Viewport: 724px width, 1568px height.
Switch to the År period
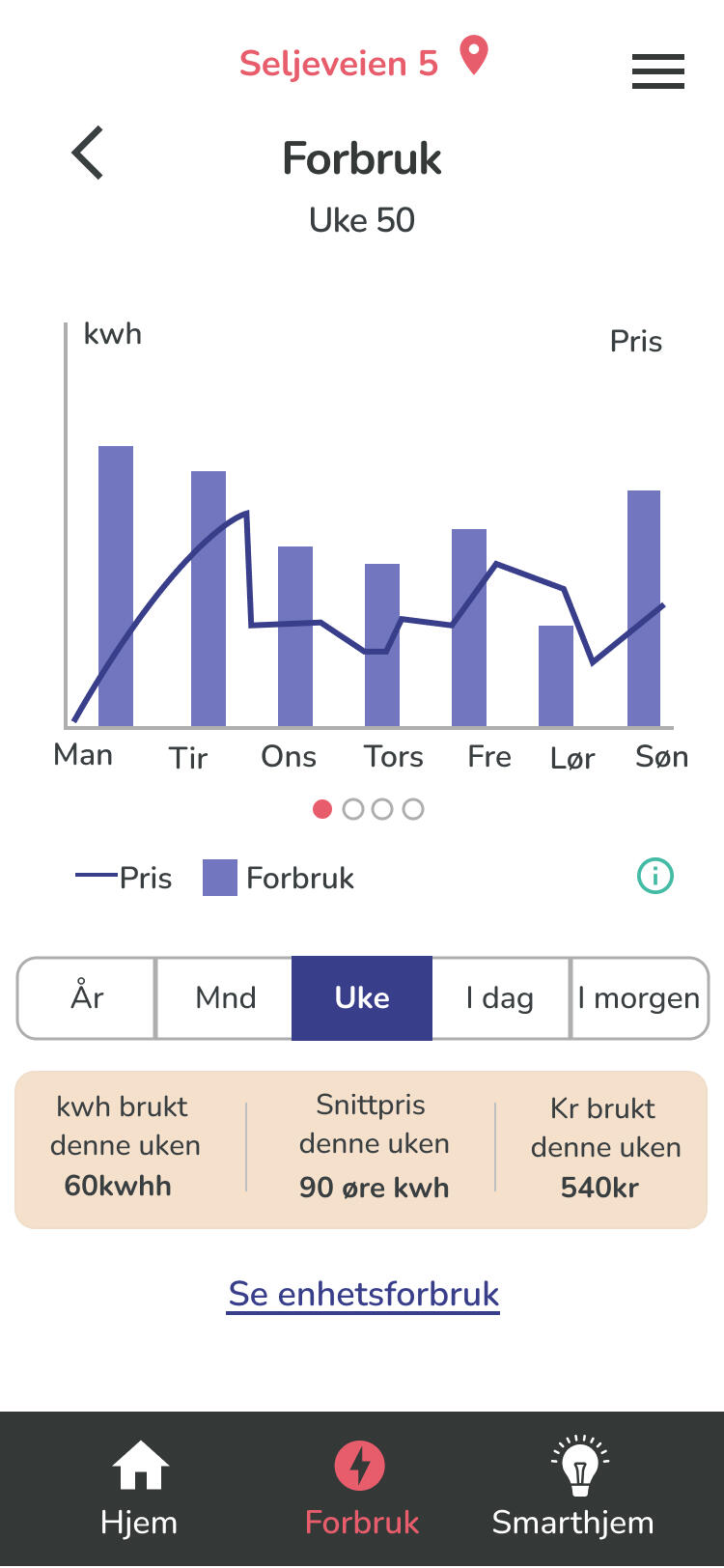pos(87,998)
